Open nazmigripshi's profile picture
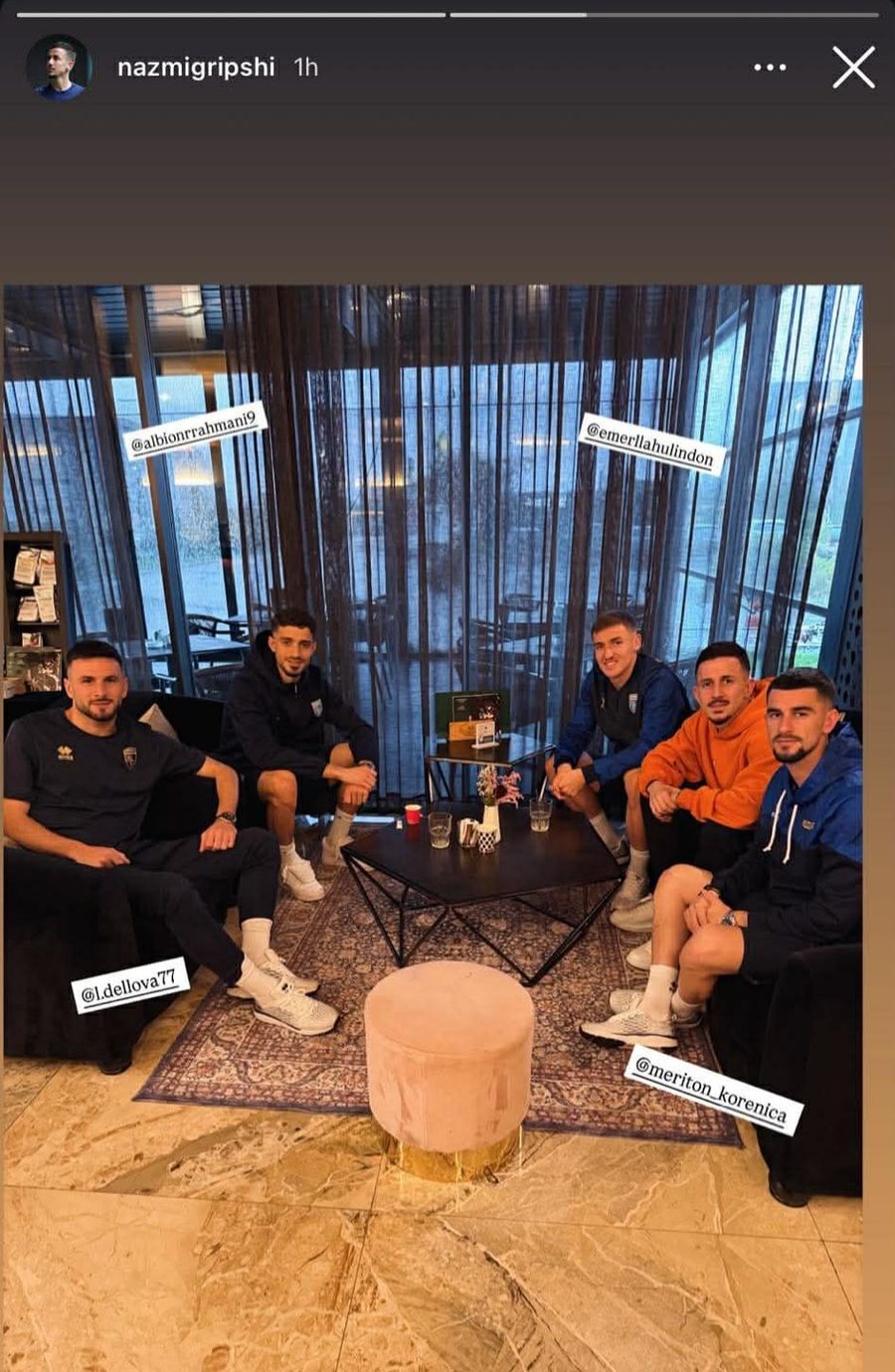The width and height of the screenshot is (895, 1372). coord(58,68)
